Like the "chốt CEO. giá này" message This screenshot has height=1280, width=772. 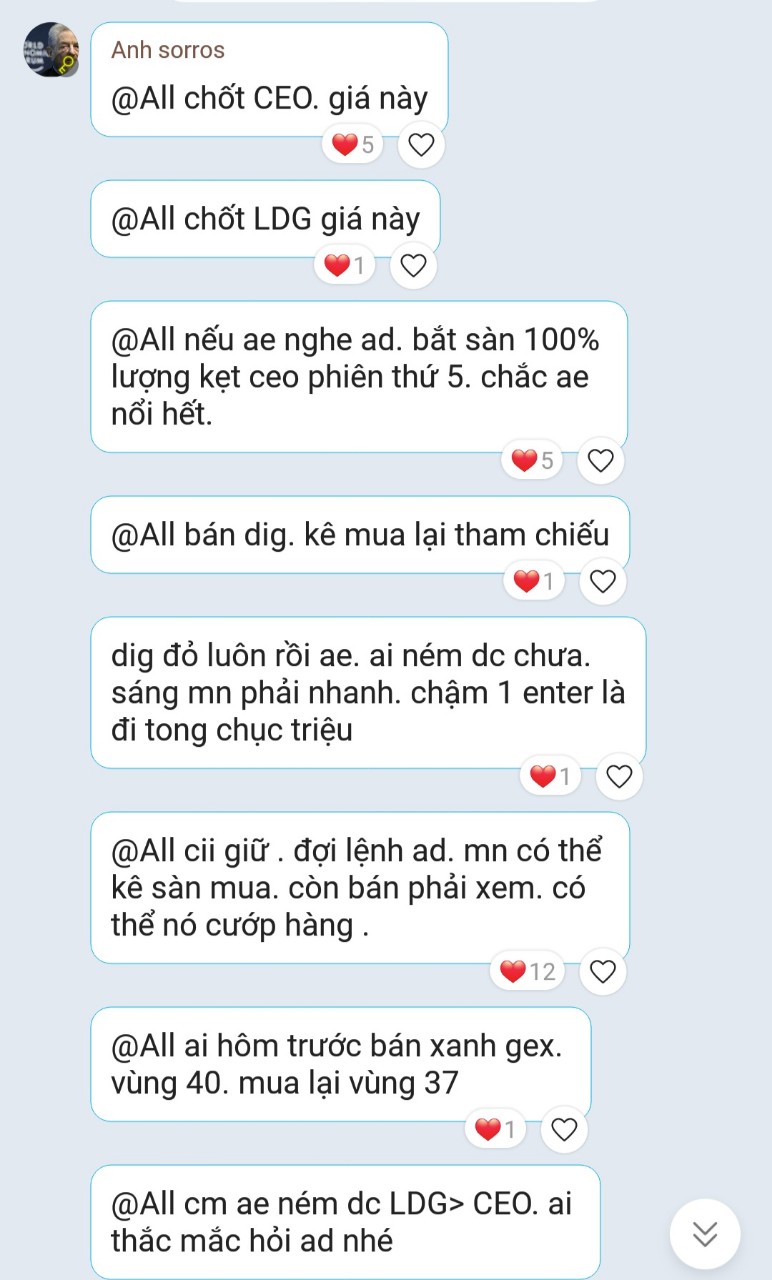coord(421,145)
